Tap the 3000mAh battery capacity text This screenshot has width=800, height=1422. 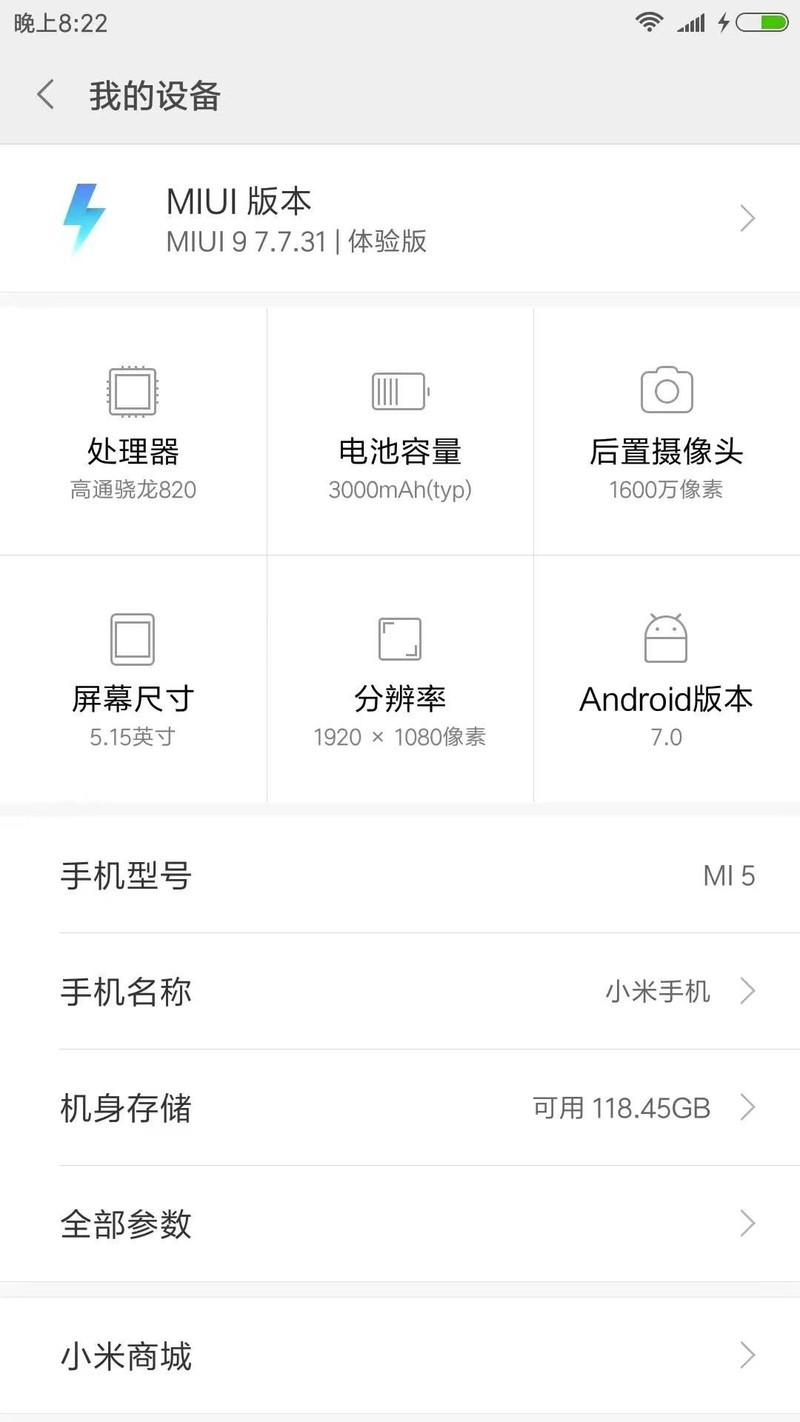399,489
